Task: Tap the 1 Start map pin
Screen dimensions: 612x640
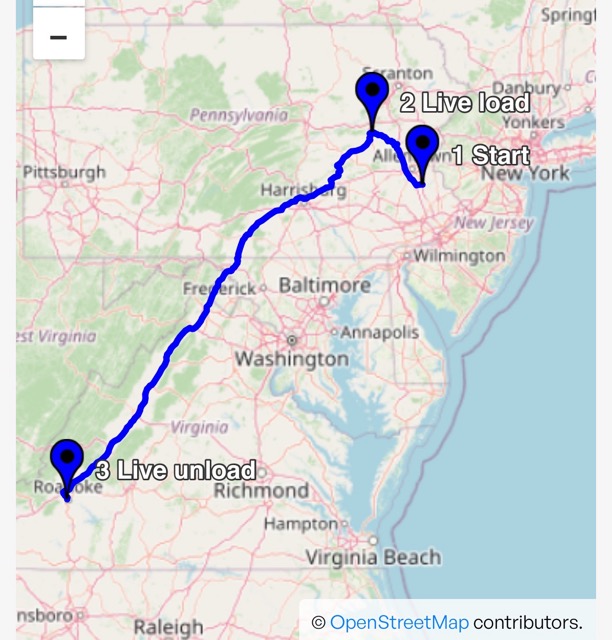Action: tap(422, 148)
